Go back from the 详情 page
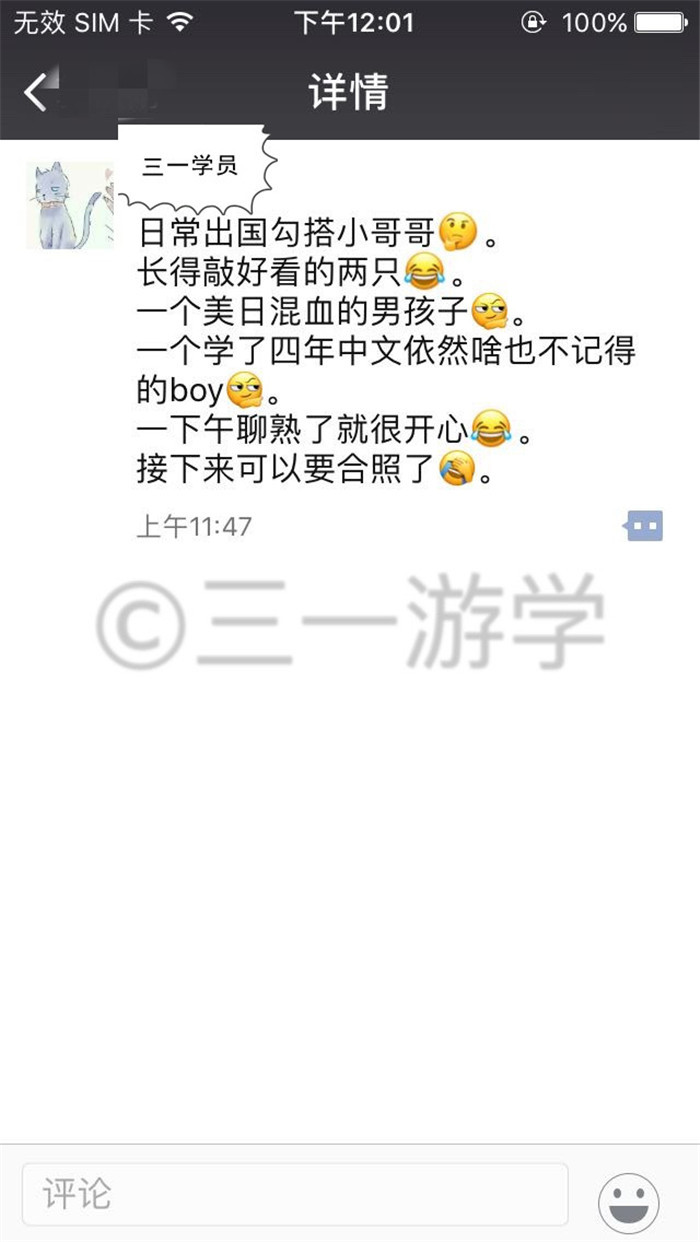This screenshot has height=1242, width=700. tap(36, 93)
